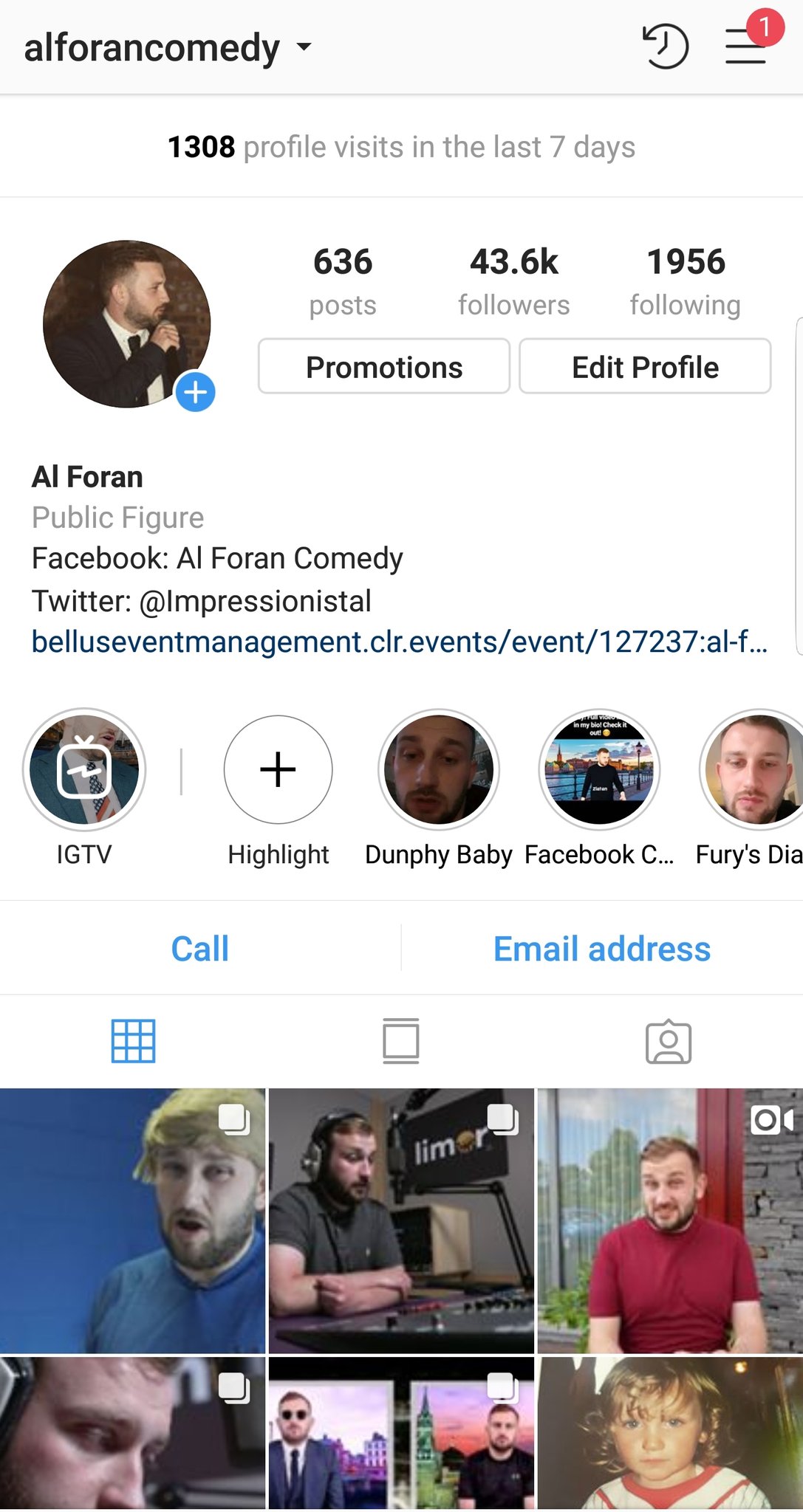
Task: Tap Edit Profile
Action: pos(645,366)
